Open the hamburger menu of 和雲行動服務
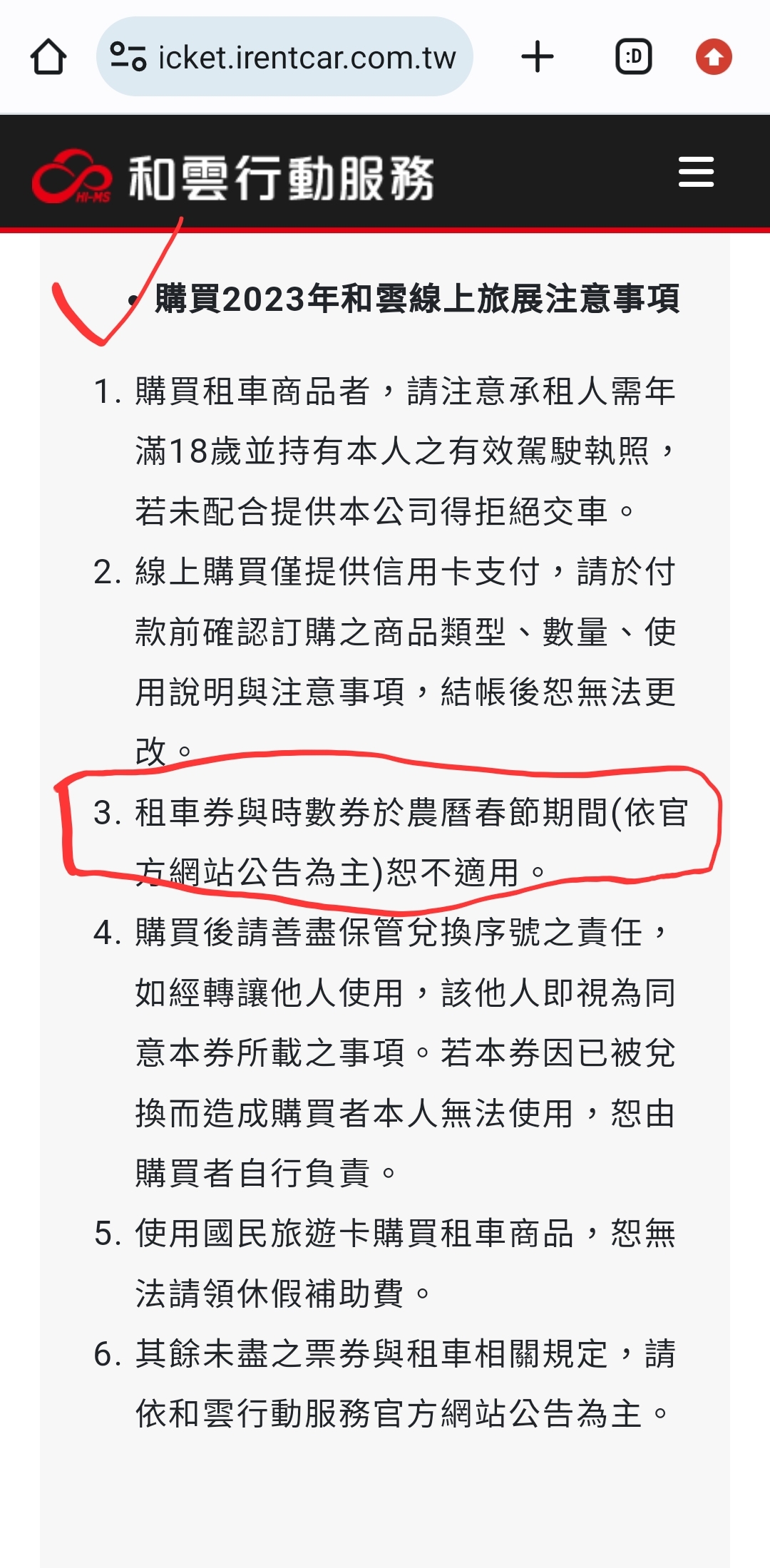The height and width of the screenshot is (1568, 770). 696,172
